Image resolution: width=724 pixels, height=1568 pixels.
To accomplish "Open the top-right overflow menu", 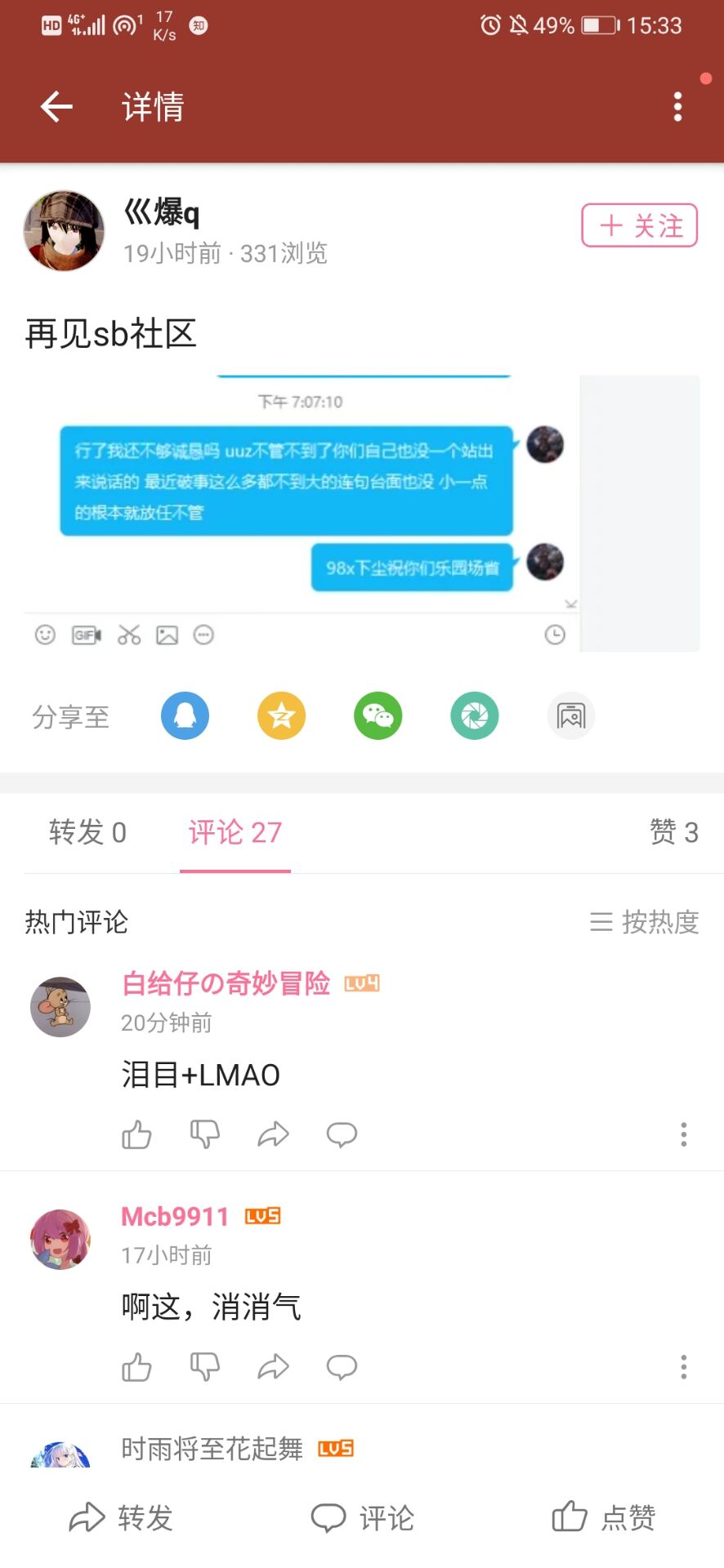I will point(677,106).
